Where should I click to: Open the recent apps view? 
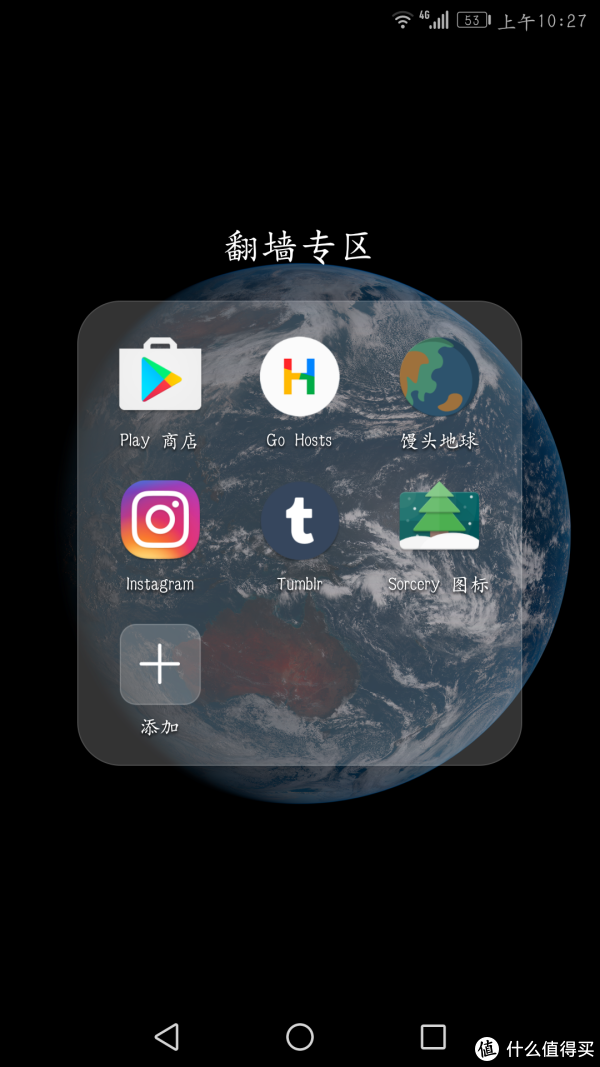tap(433, 1037)
